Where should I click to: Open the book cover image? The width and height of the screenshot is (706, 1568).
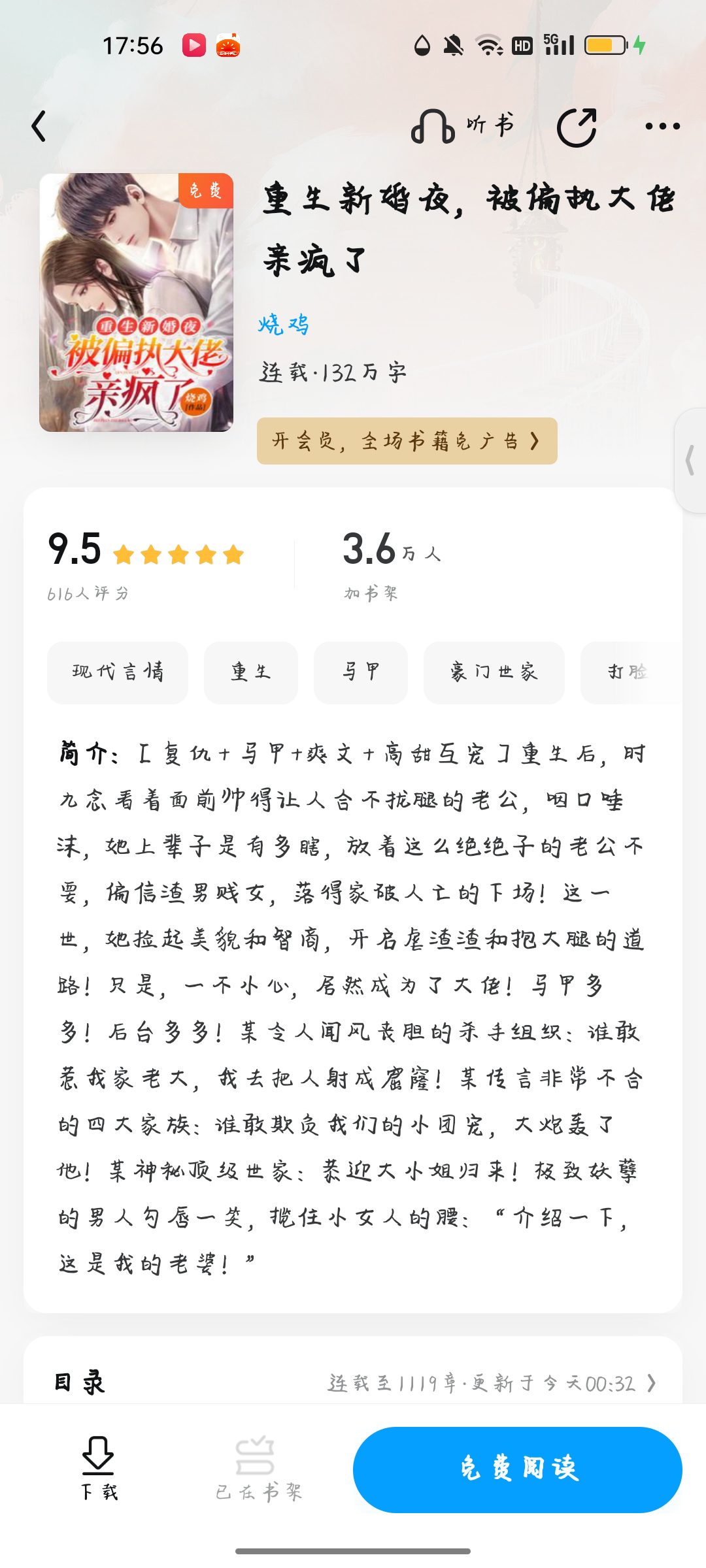(x=136, y=302)
